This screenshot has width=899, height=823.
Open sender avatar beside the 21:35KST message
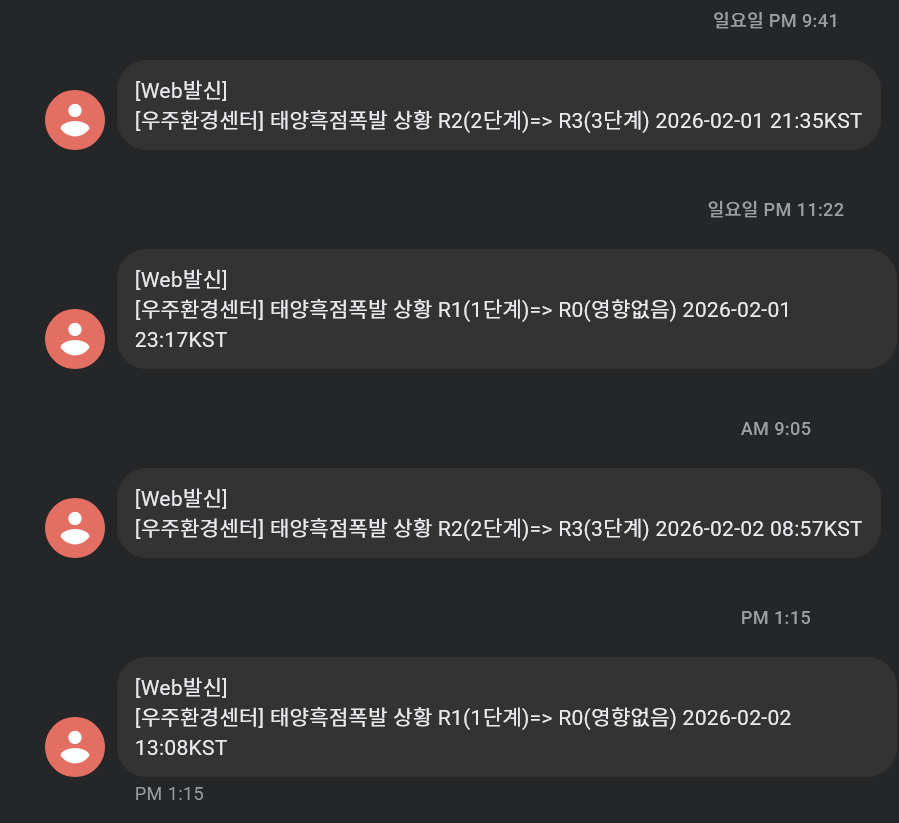point(75,120)
